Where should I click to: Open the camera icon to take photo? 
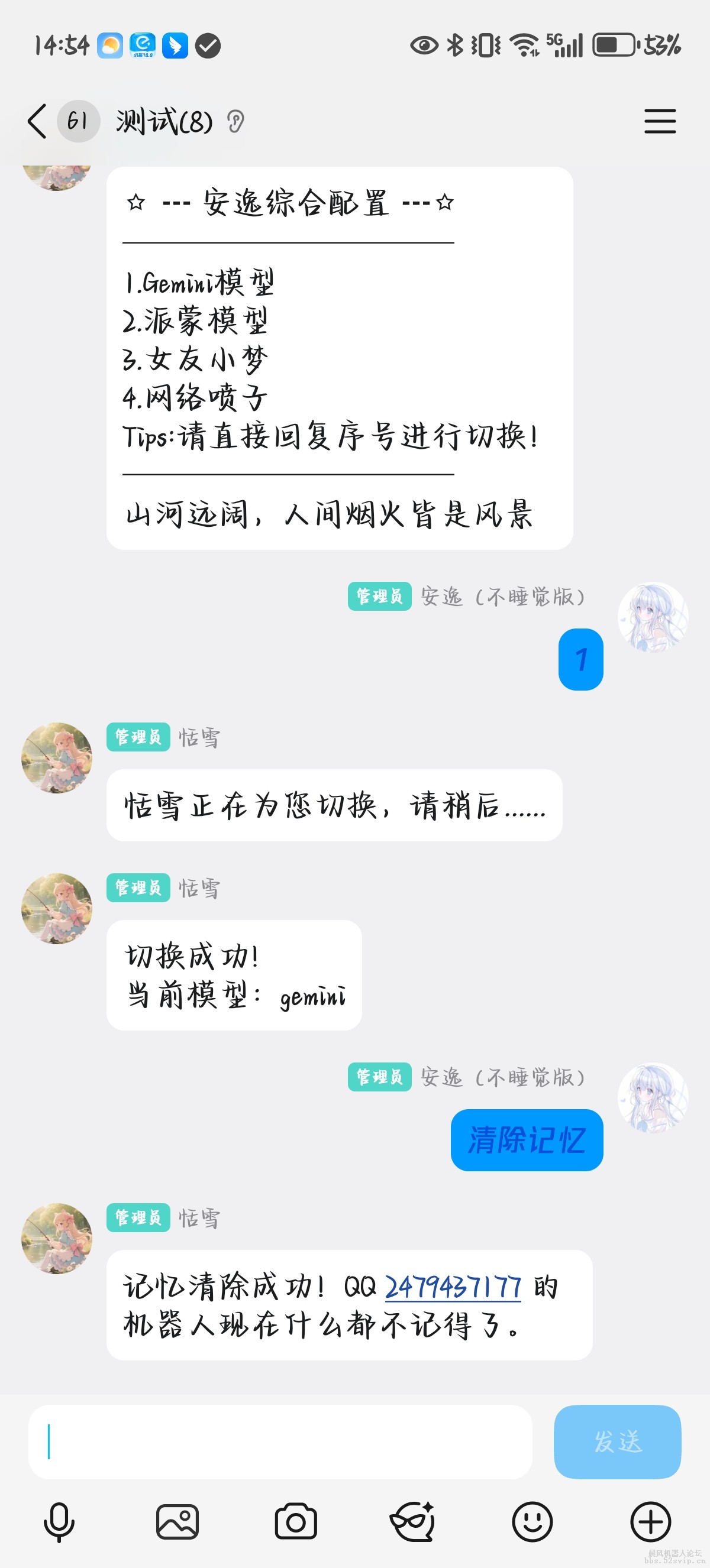point(296,1521)
